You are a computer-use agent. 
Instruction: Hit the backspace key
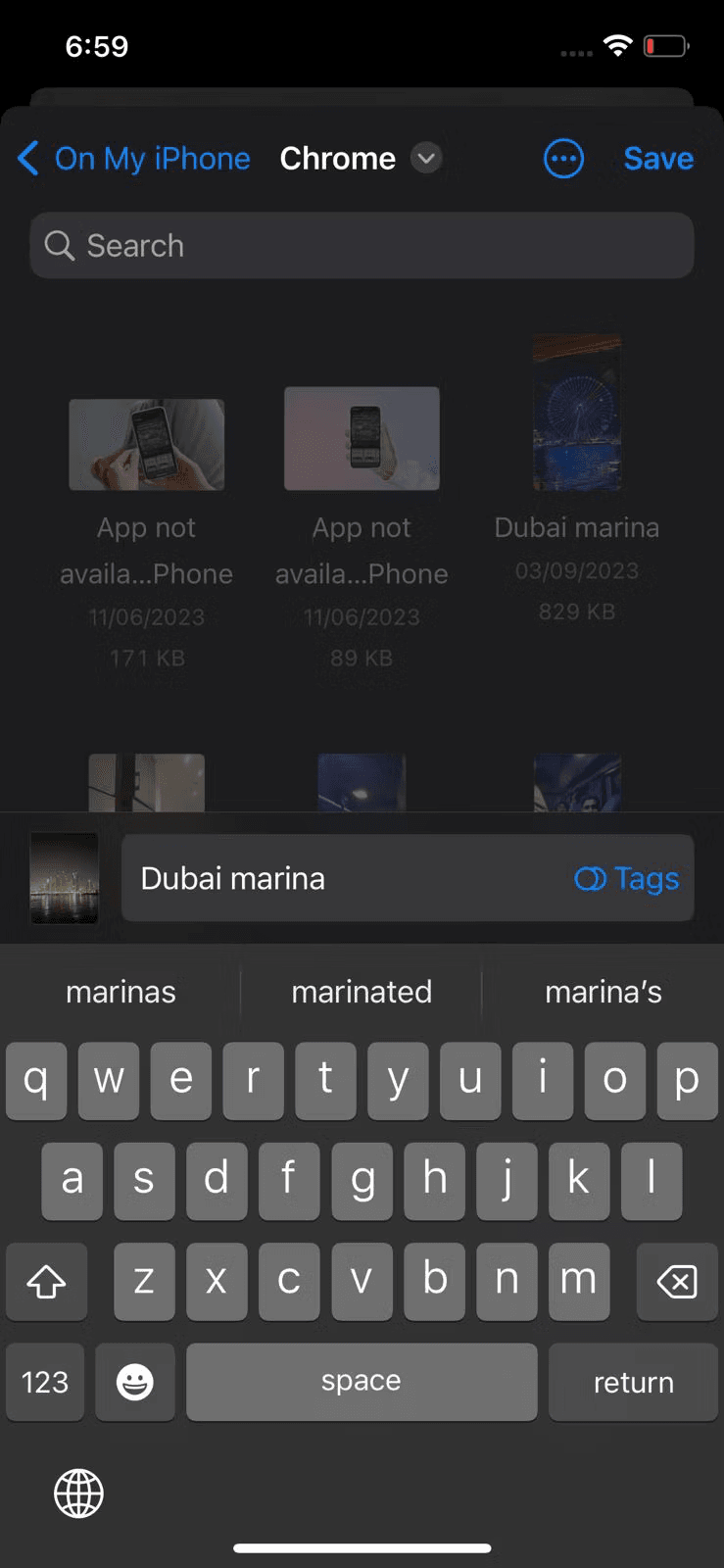677,1281
